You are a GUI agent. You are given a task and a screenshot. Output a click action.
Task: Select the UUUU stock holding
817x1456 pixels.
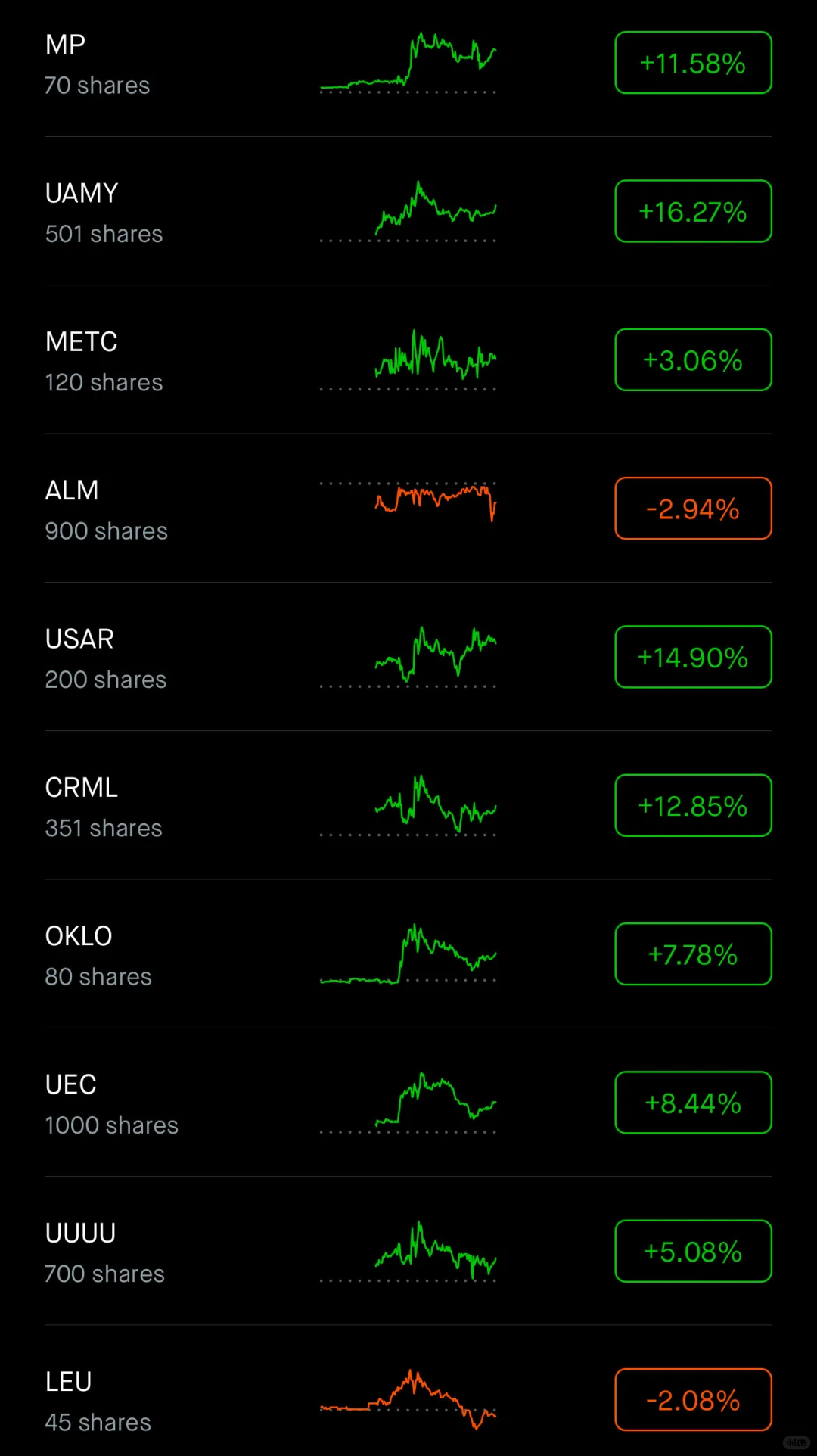point(104,1252)
